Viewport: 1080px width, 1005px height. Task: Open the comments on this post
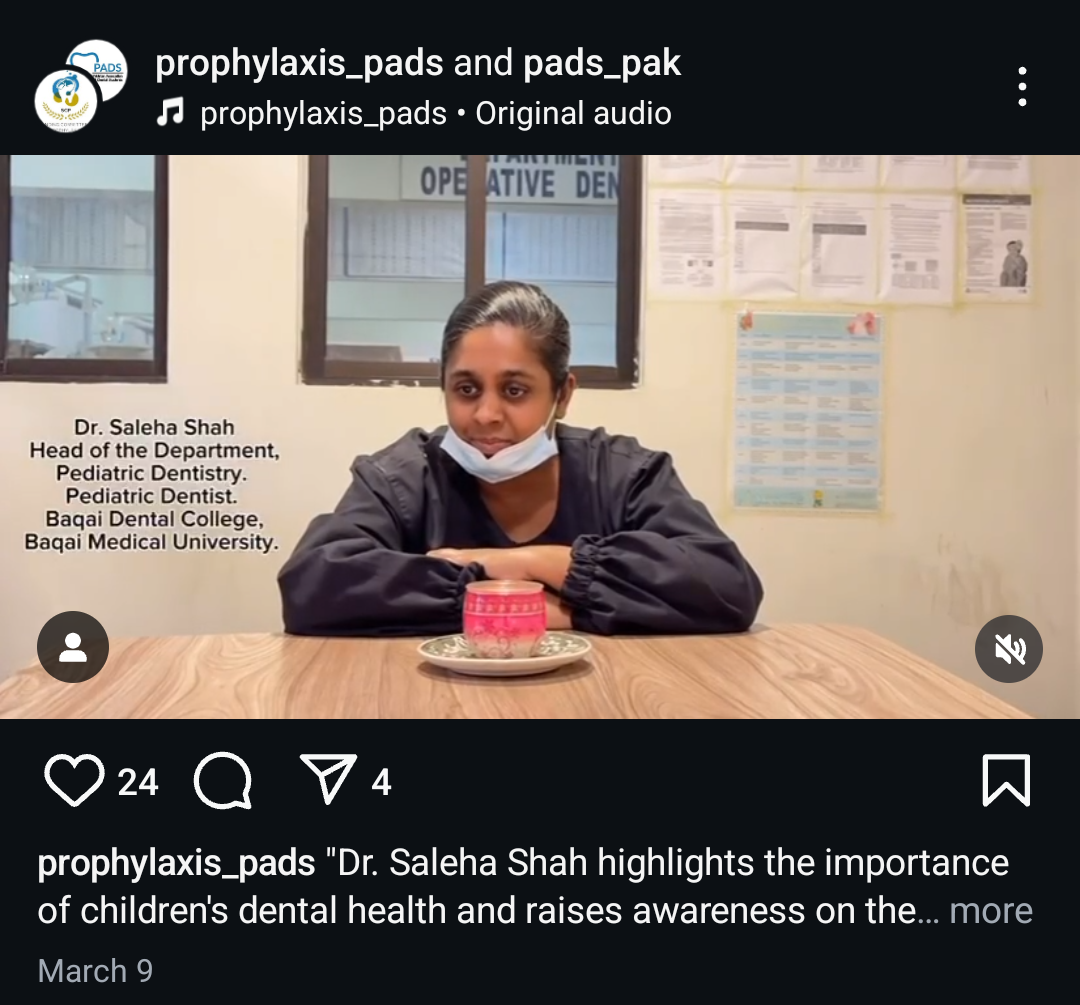(222, 781)
